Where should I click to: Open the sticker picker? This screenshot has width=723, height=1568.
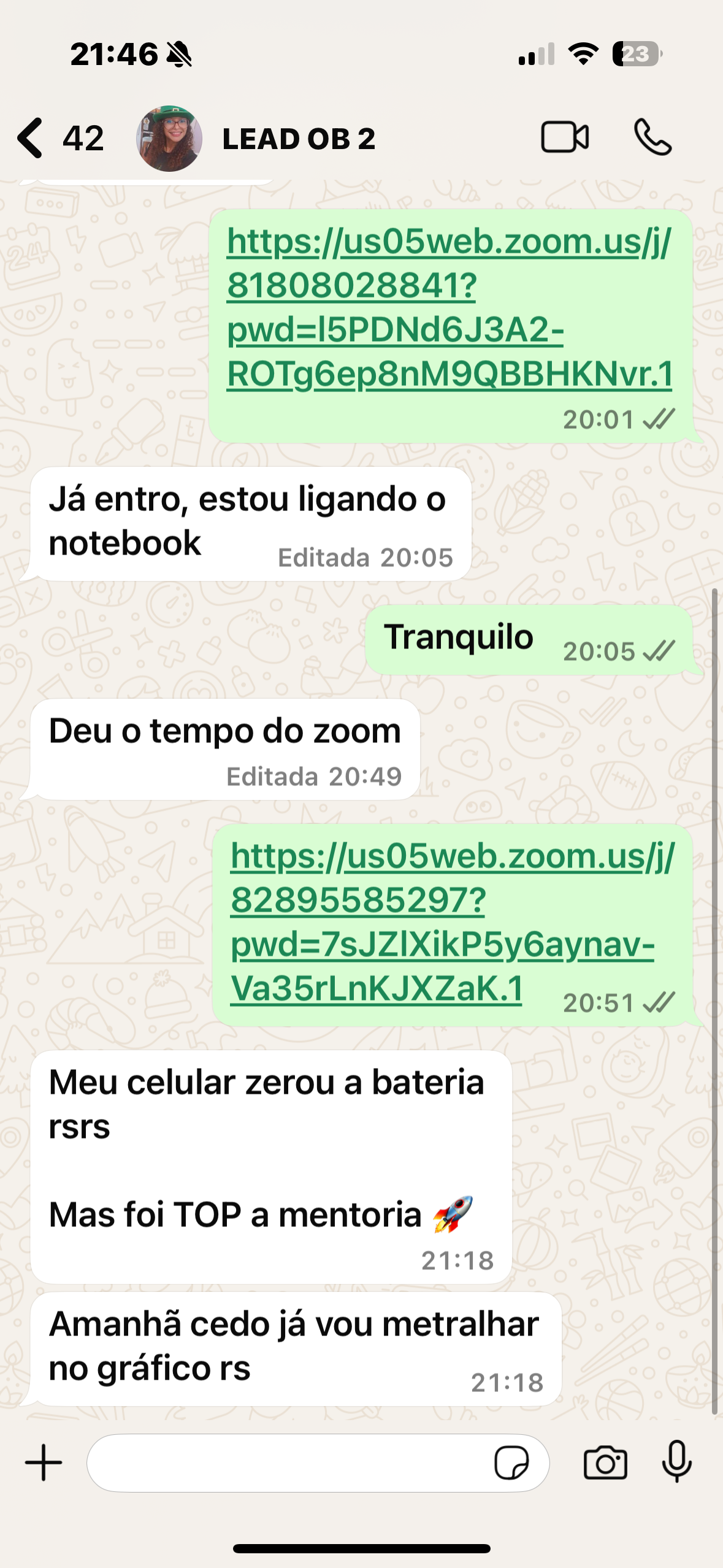(x=511, y=1463)
